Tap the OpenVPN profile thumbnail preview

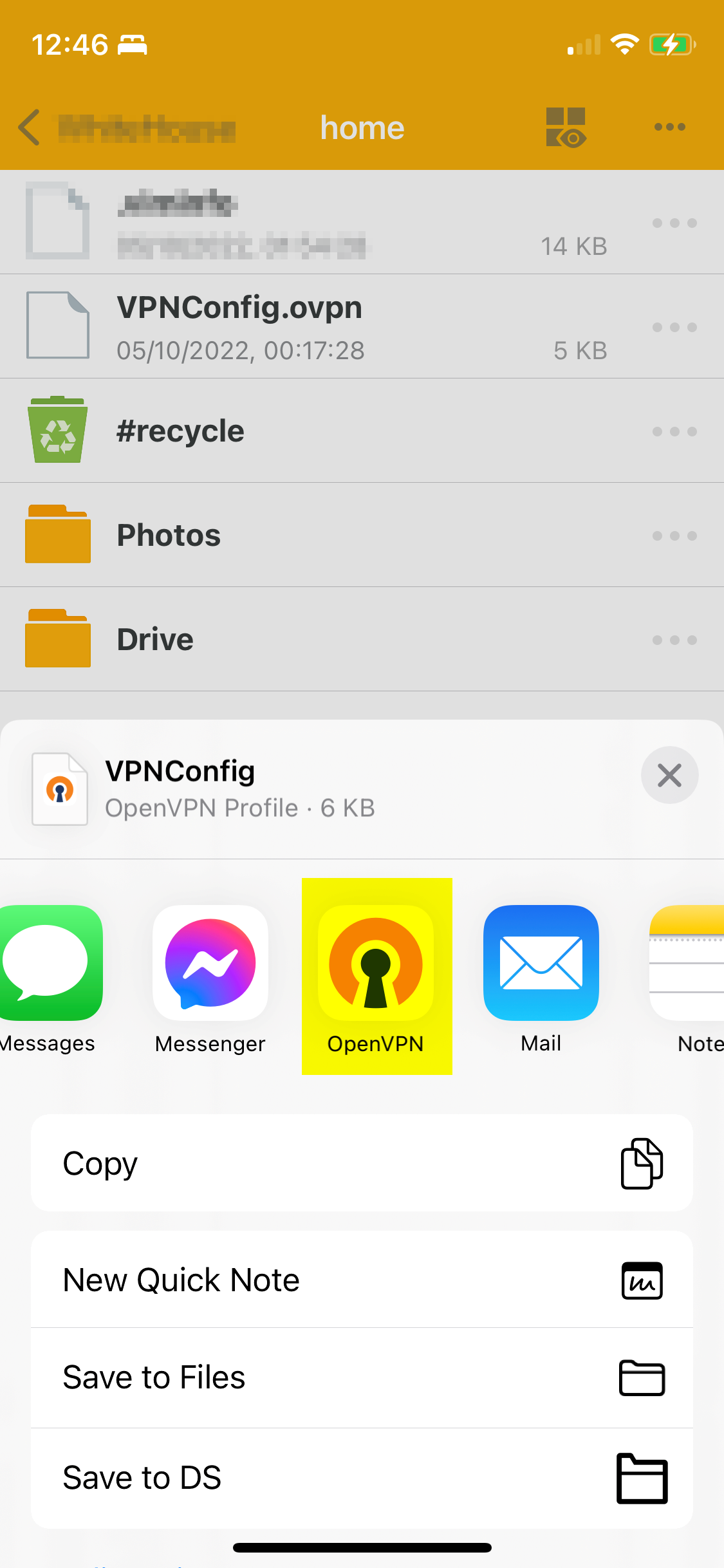pyautogui.click(x=59, y=790)
